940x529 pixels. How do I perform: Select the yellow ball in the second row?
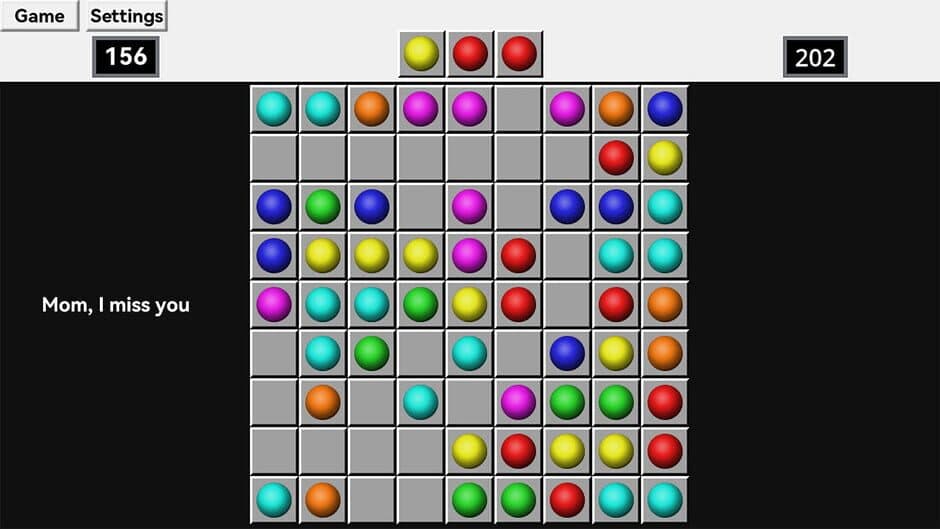[x=665, y=157]
